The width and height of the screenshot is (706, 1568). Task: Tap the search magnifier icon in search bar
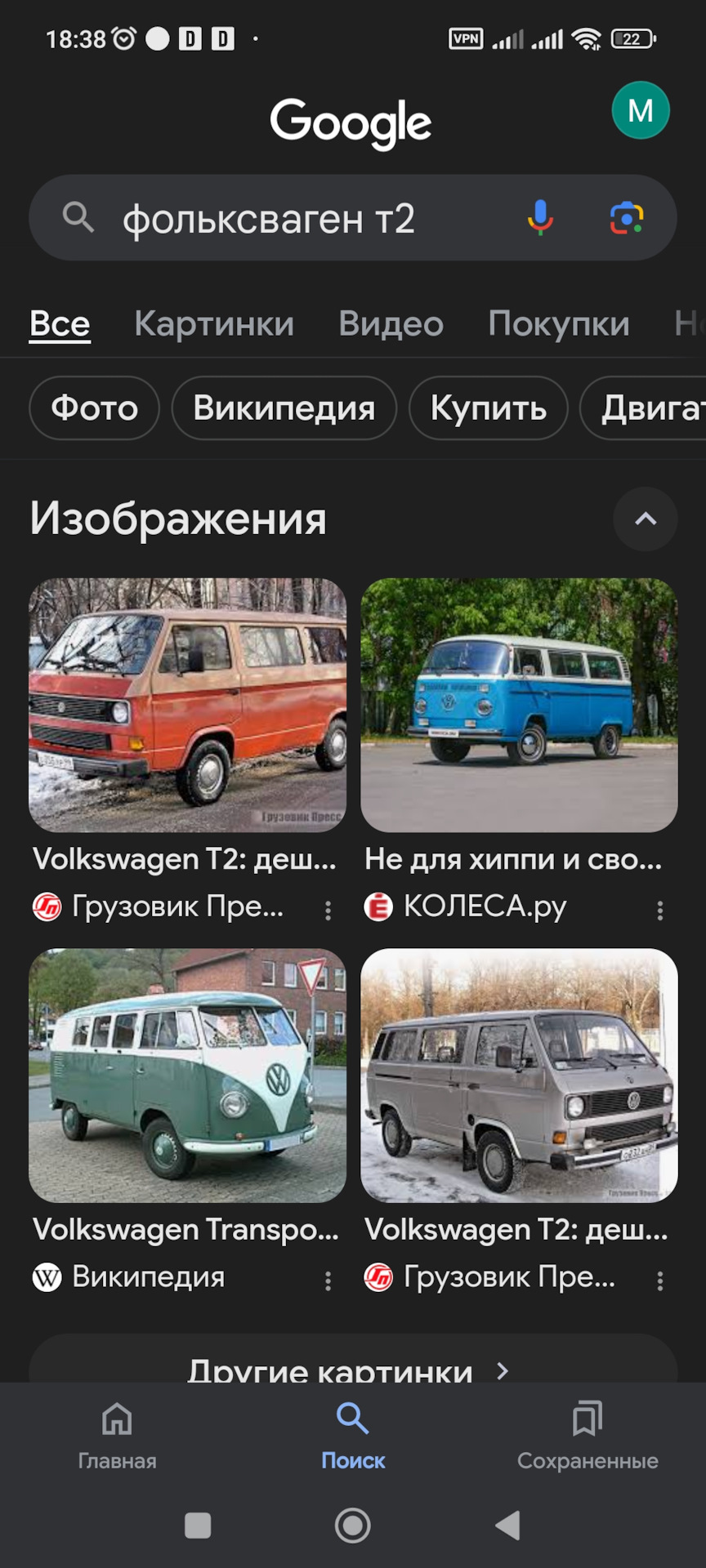[x=78, y=217]
